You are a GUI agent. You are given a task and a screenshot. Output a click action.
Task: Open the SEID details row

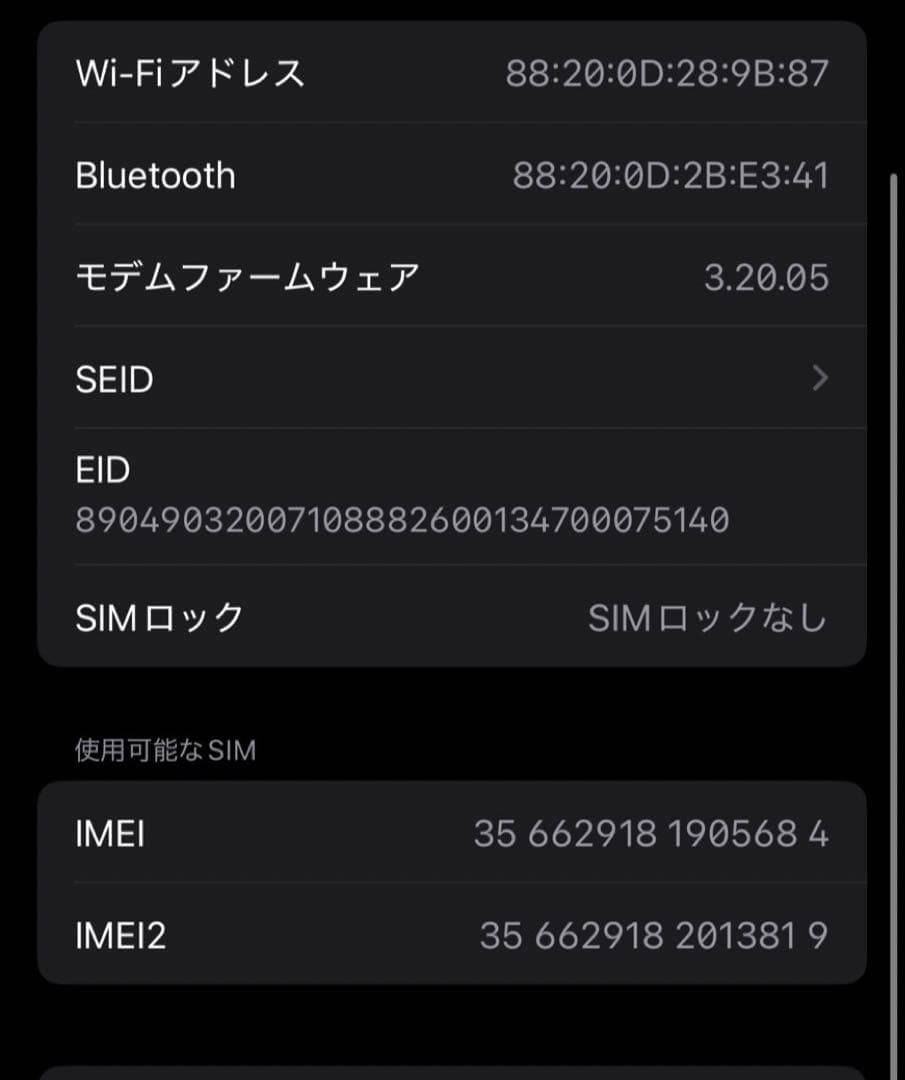click(450, 378)
